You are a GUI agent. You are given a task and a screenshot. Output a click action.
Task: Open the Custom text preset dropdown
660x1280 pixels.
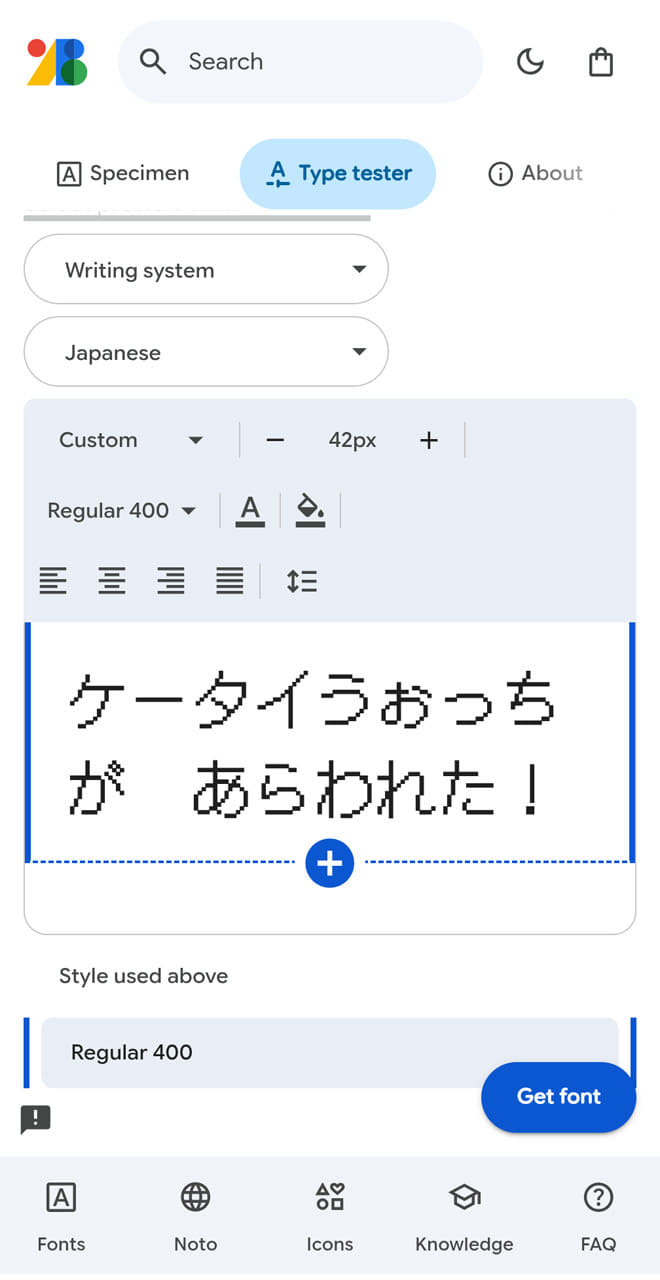click(x=131, y=440)
